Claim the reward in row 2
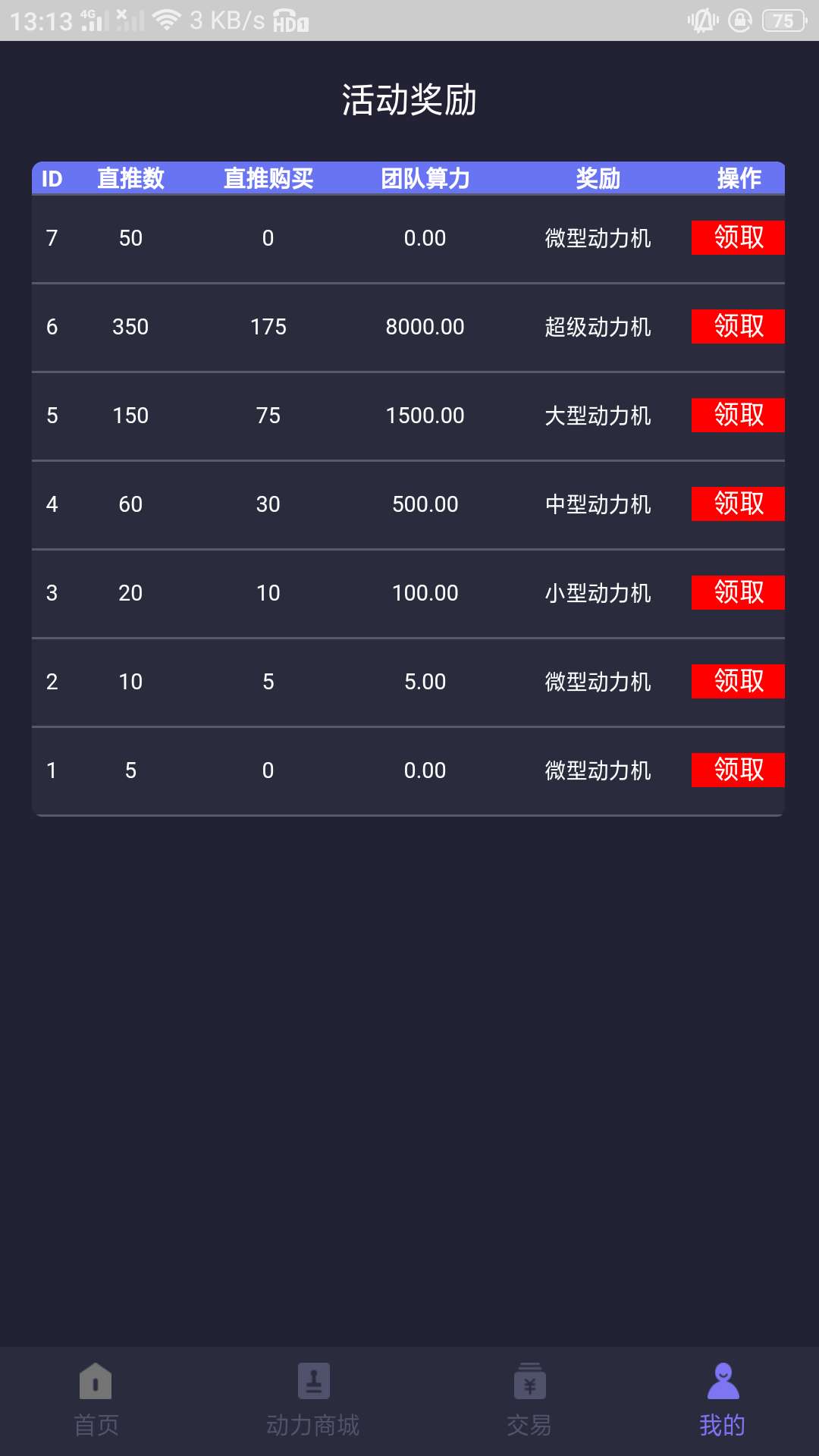This screenshot has width=819, height=1456. tap(737, 681)
